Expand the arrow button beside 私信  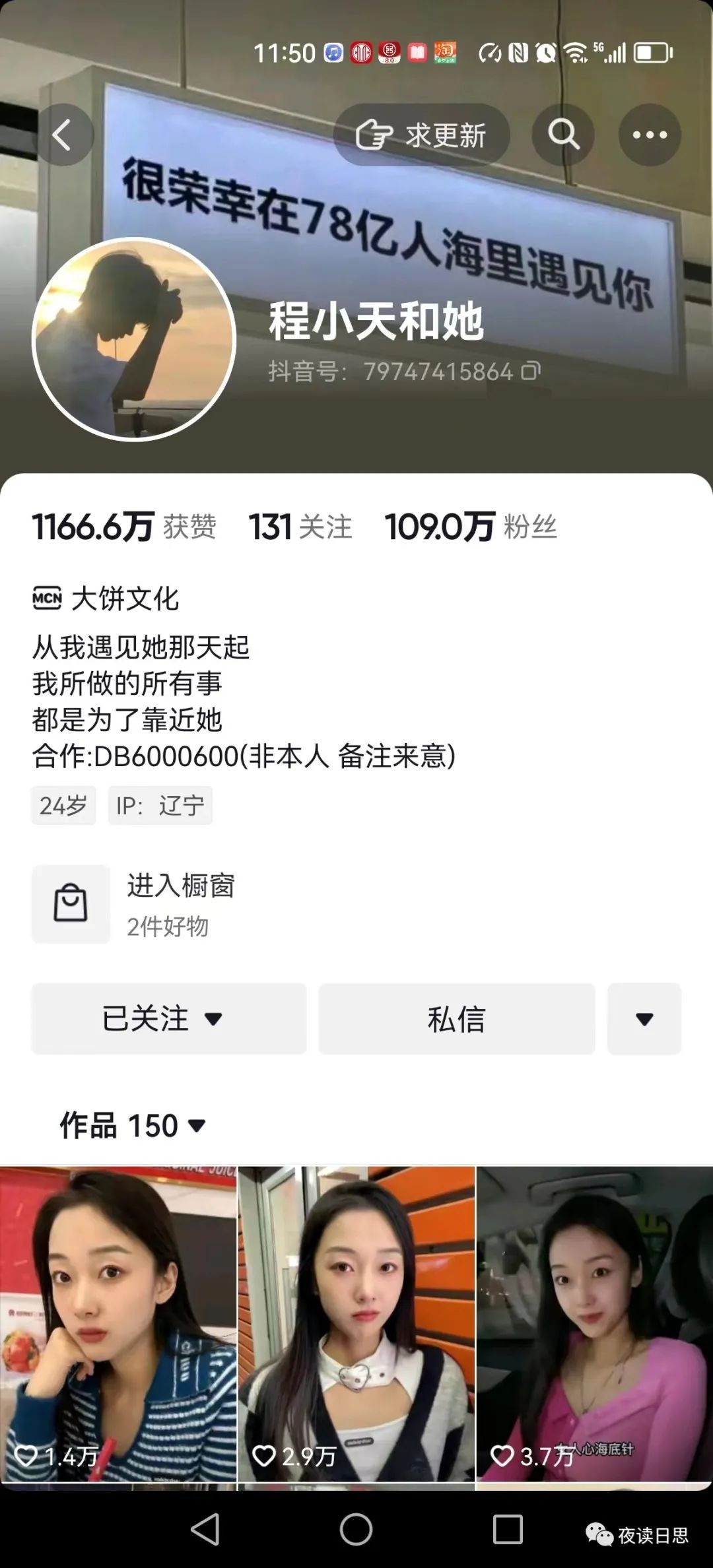click(x=644, y=1018)
